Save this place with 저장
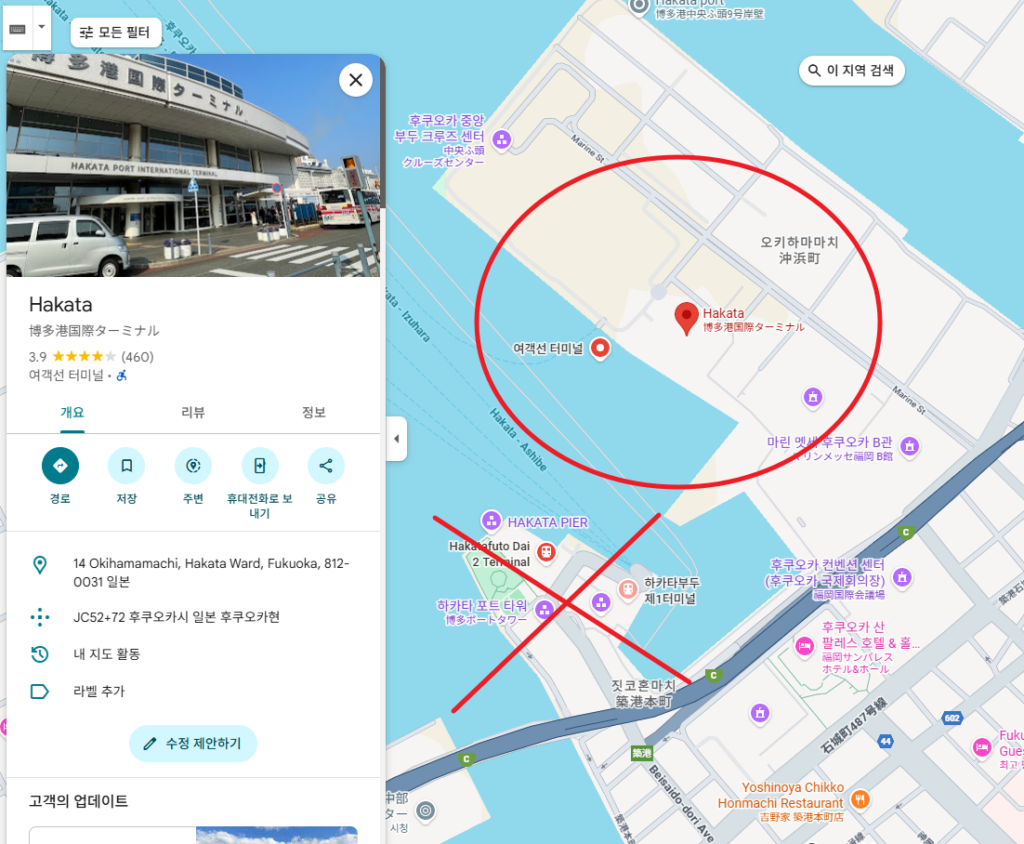Image resolution: width=1024 pixels, height=844 pixels. [x=126, y=466]
